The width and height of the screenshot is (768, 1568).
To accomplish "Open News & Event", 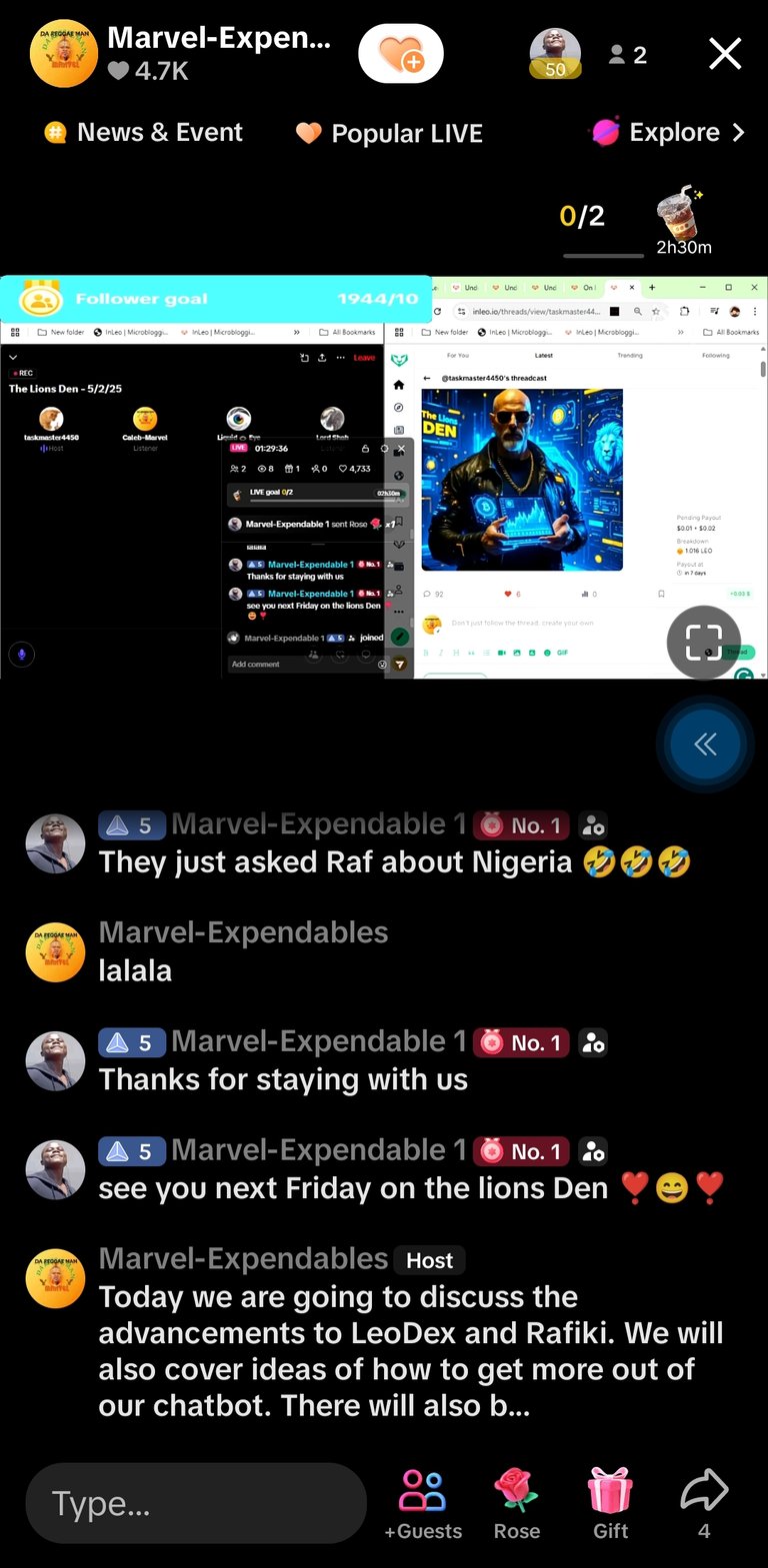I will point(144,133).
